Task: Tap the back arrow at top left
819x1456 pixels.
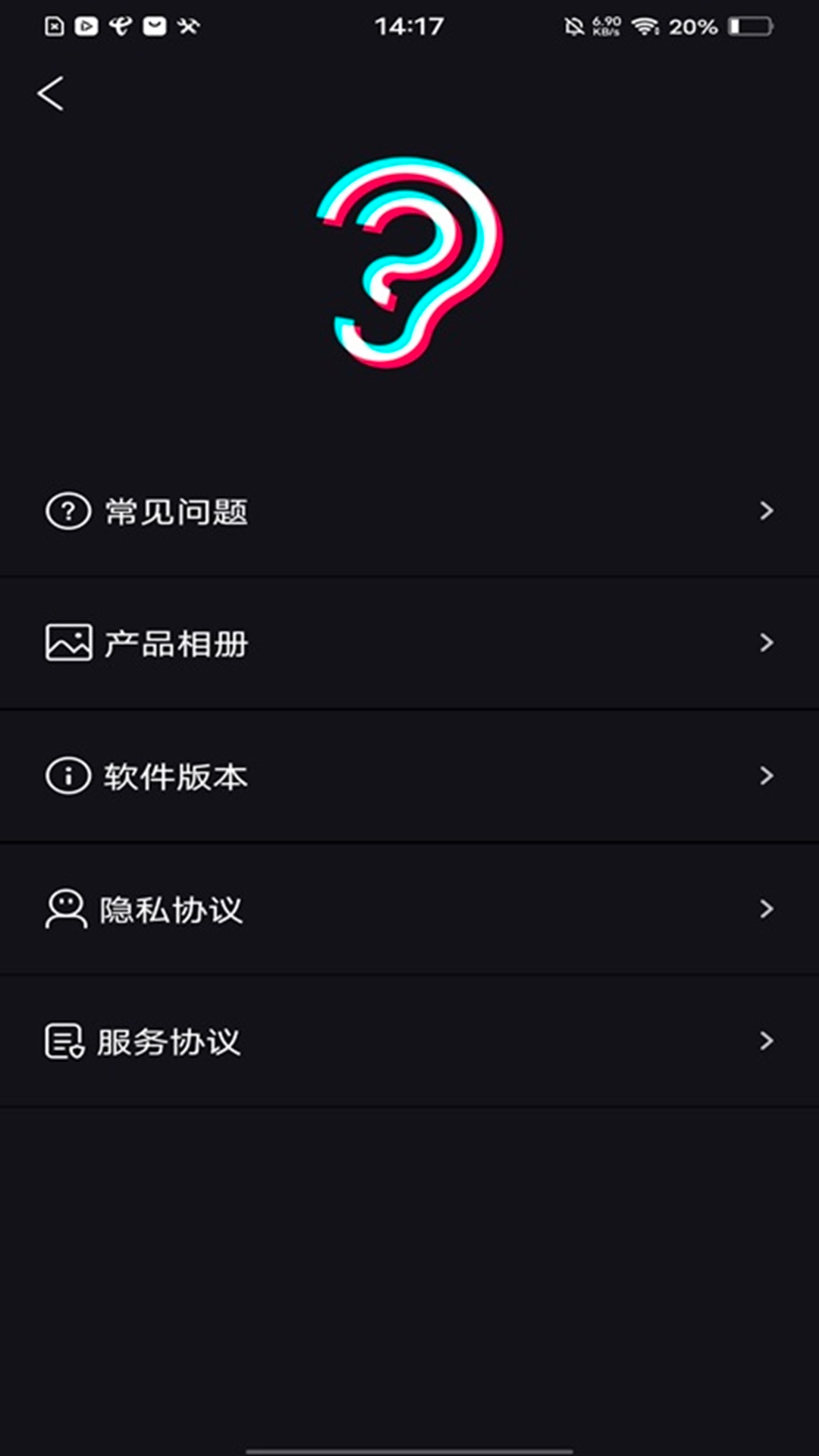Action: [50, 91]
